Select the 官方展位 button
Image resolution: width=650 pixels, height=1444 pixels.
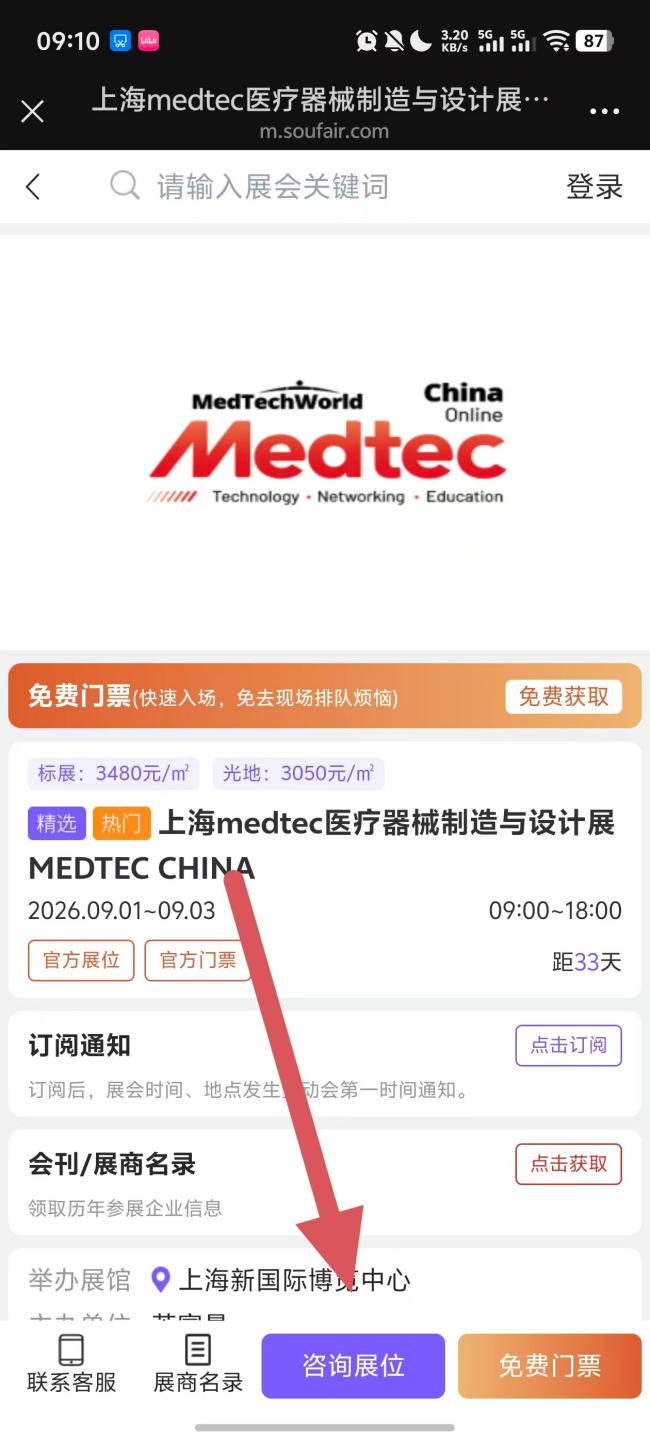81,960
